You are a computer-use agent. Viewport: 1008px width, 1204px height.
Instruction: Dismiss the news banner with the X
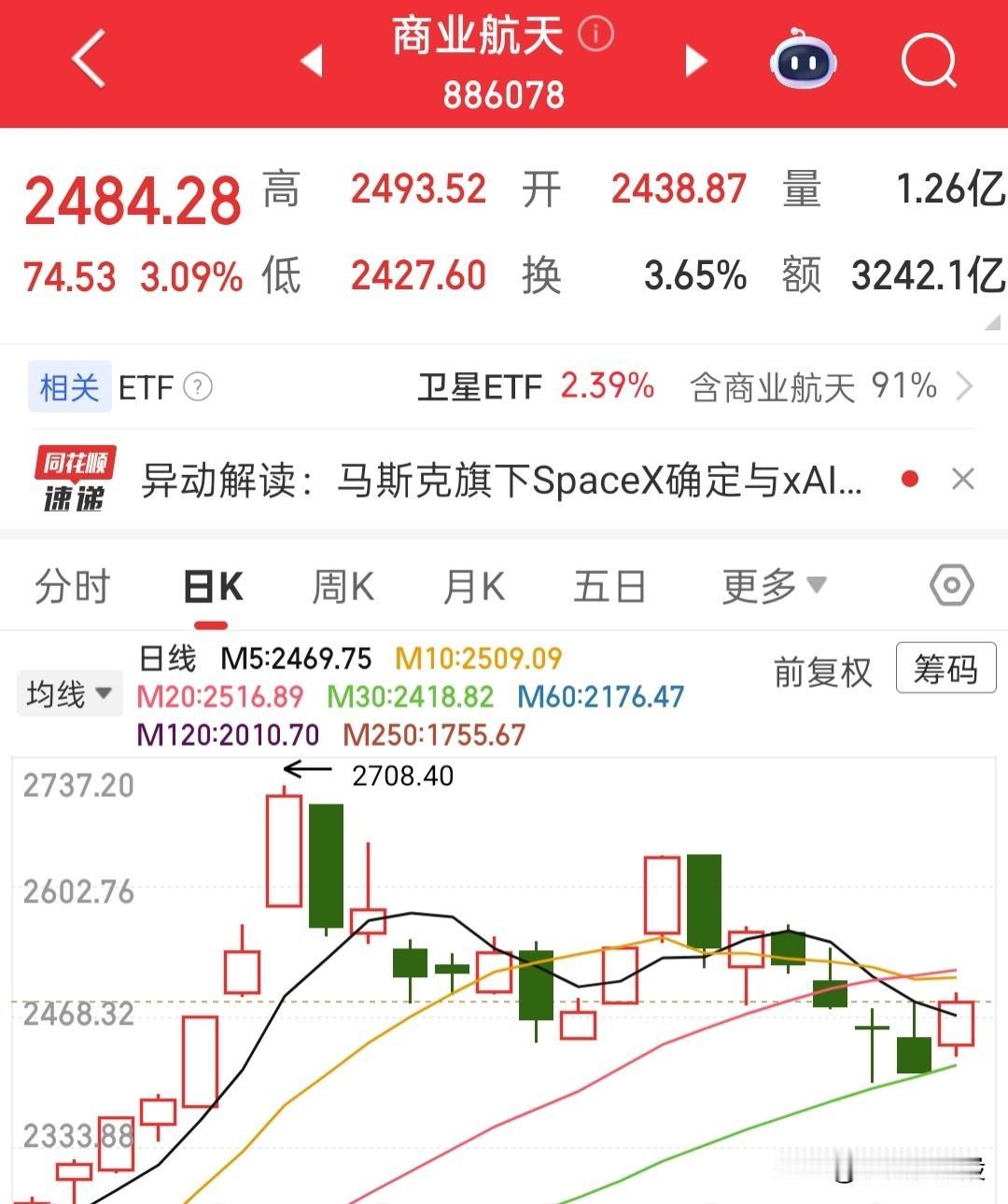coord(964,479)
